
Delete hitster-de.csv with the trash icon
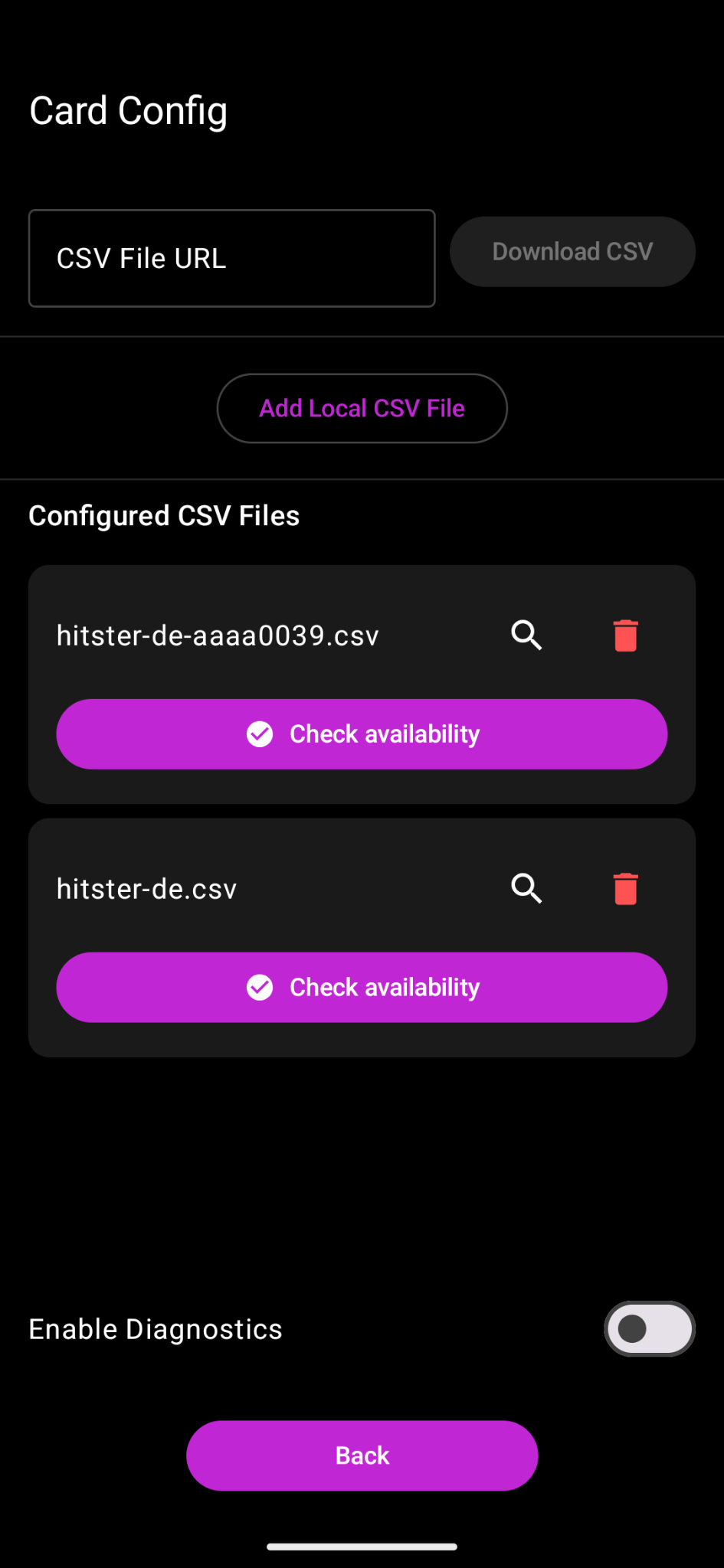click(x=625, y=889)
